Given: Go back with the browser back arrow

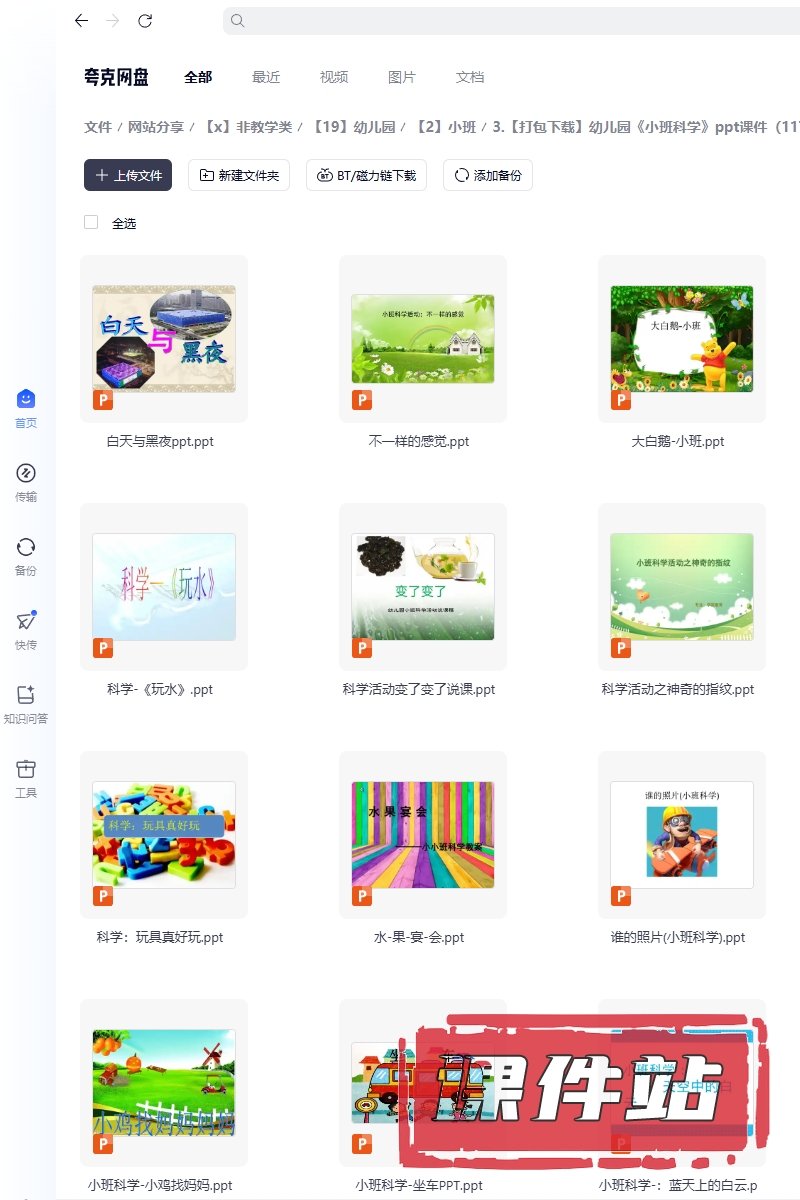Looking at the screenshot, I should (81, 20).
